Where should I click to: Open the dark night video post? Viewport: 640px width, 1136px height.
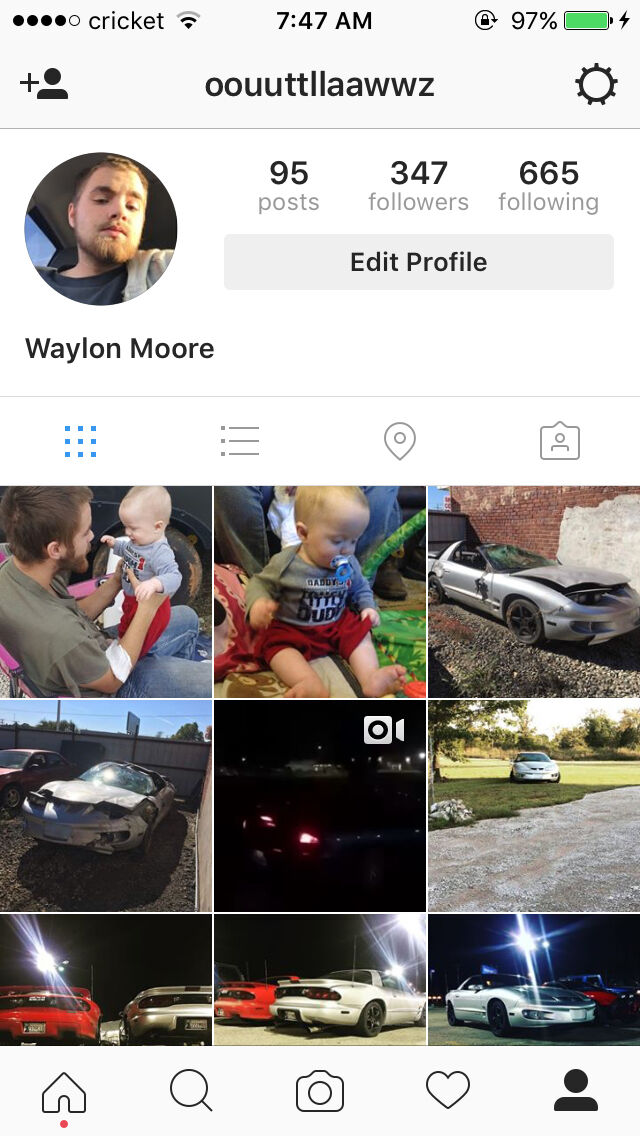pyautogui.click(x=320, y=805)
